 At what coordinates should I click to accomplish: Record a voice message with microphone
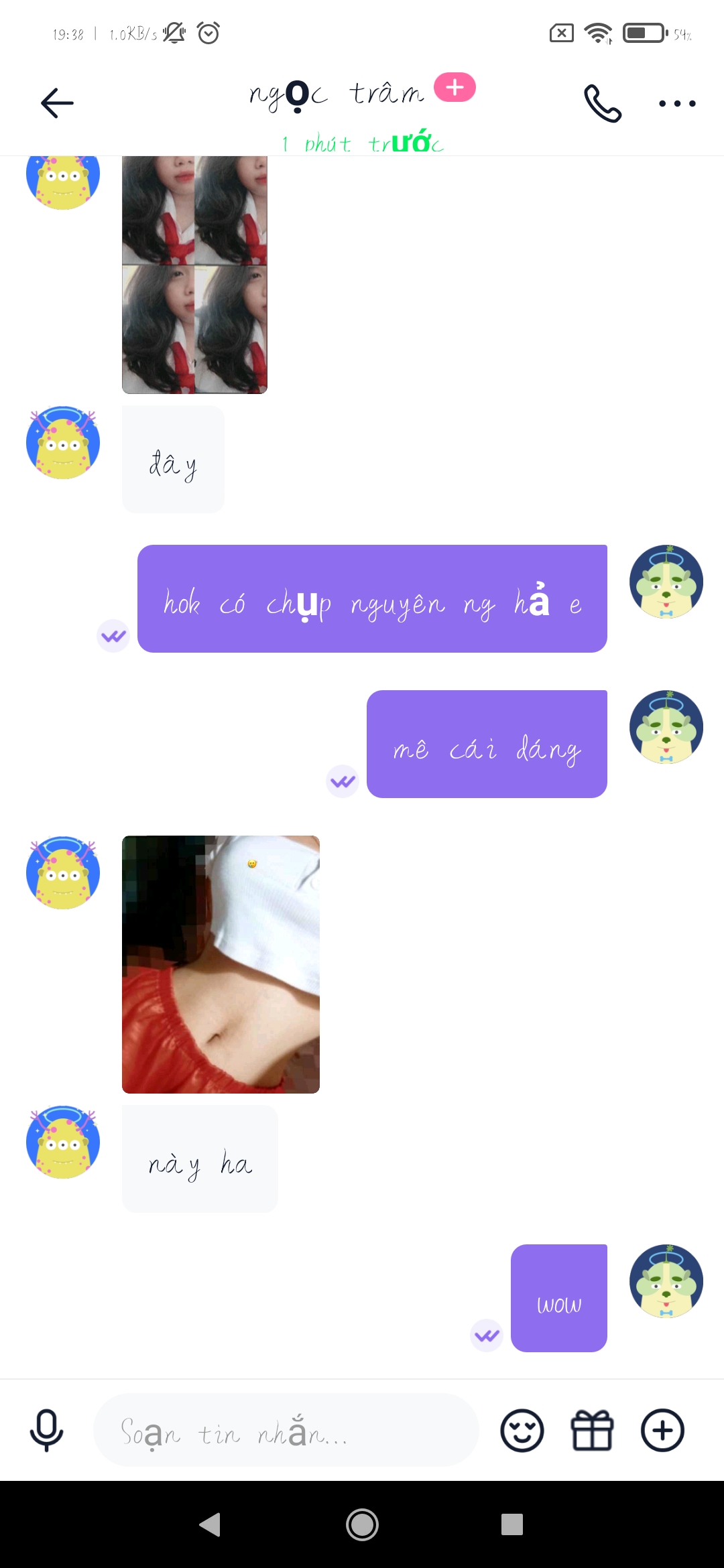(x=46, y=1430)
